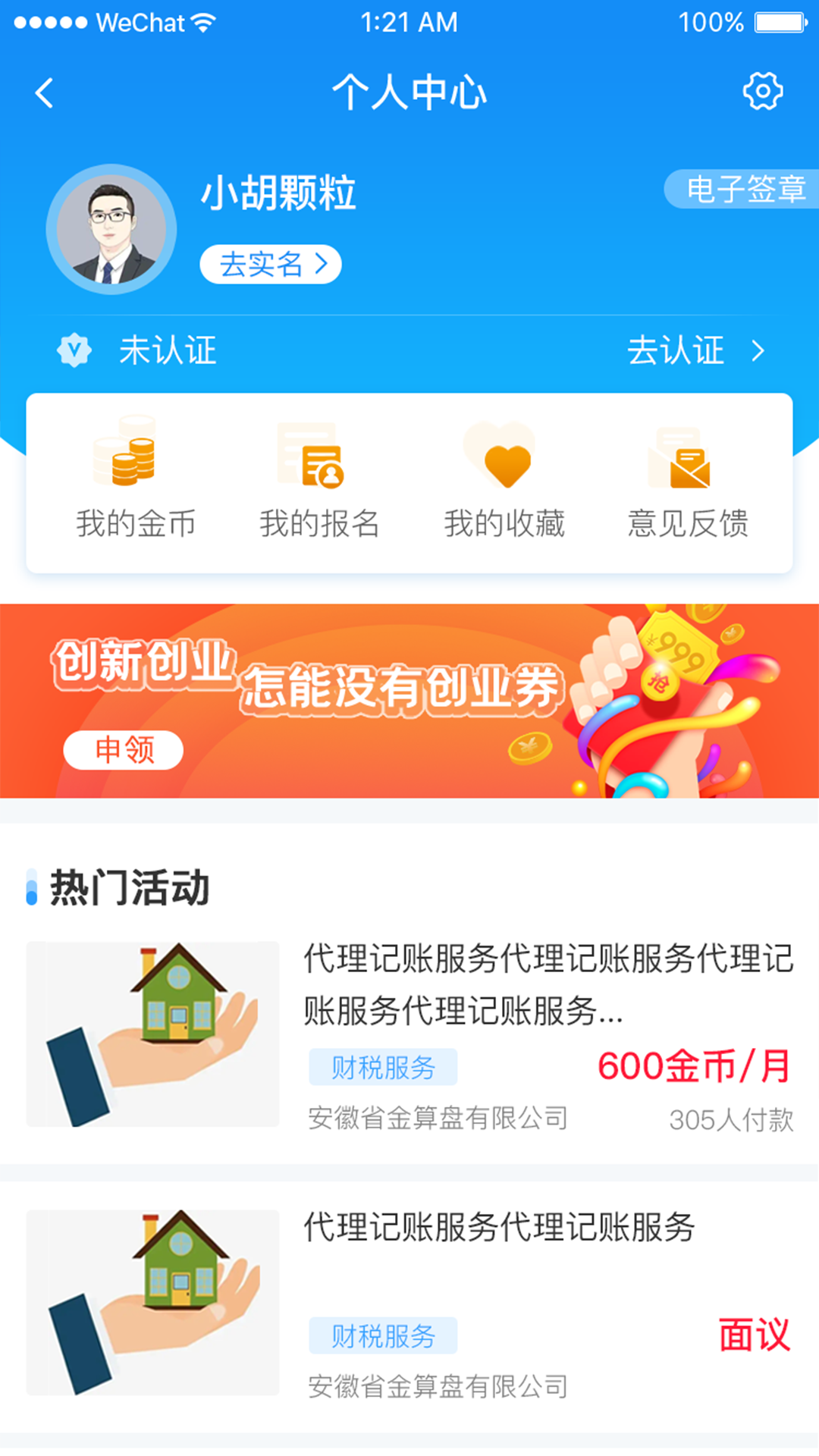
Task: Tap the profile avatar photo
Action: (111, 230)
